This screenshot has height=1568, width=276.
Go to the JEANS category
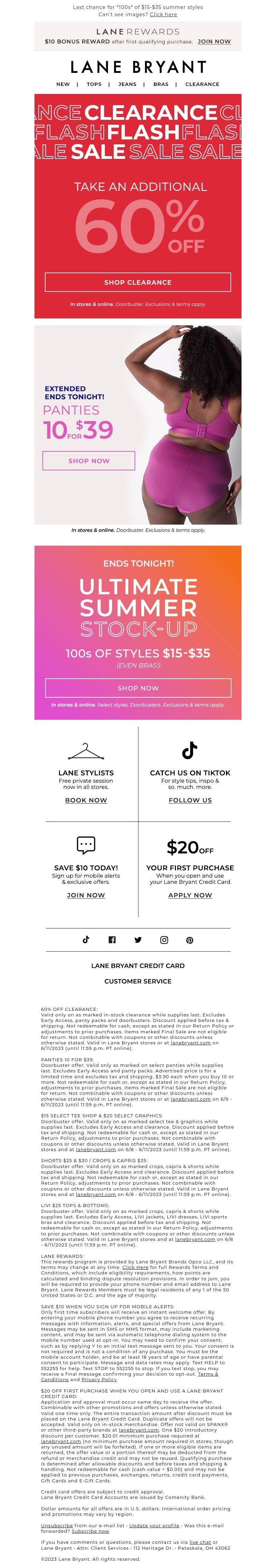127,85
